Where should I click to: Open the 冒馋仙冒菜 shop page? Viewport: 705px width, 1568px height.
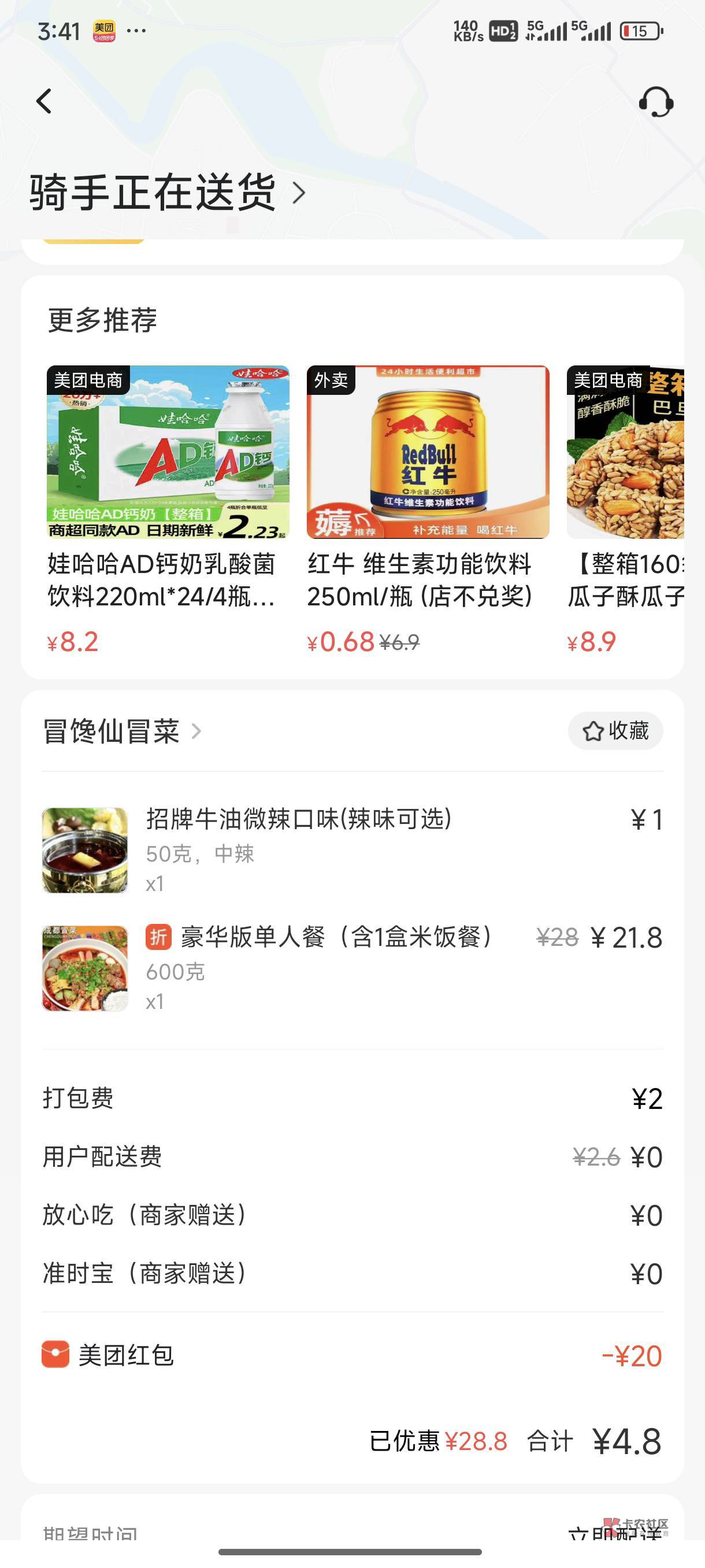tap(122, 731)
